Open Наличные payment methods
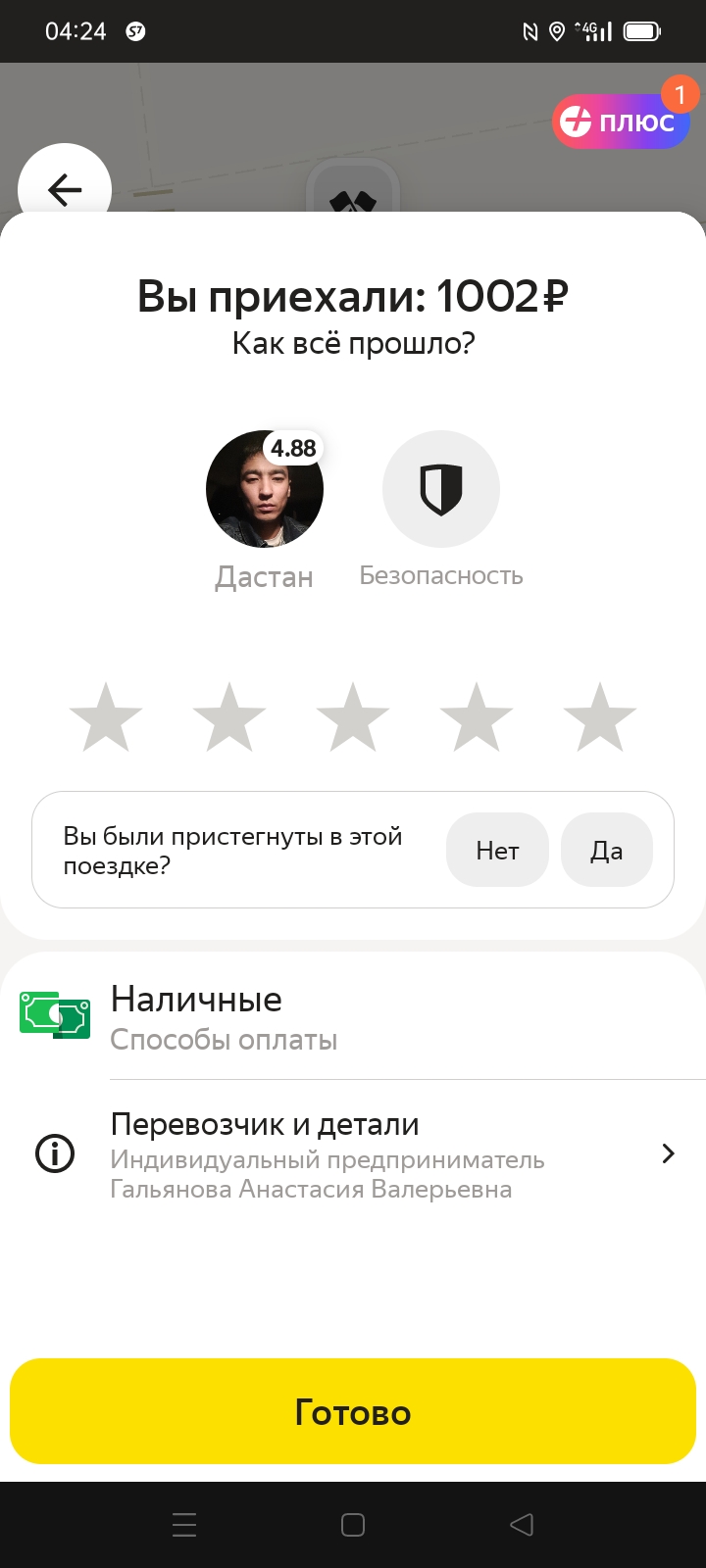 pyautogui.click(x=353, y=1017)
